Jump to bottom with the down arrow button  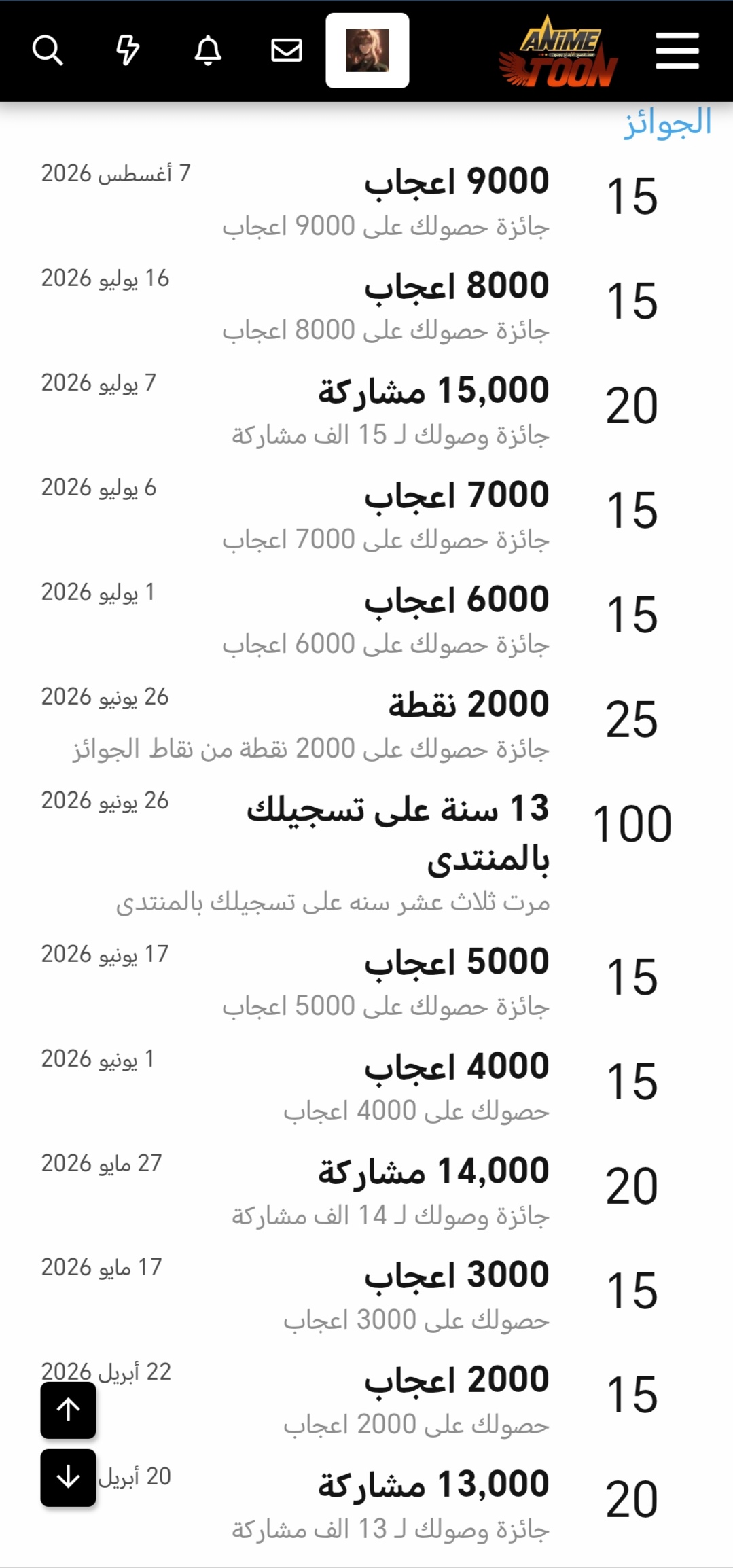pyautogui.click(x=68, y=1478)
